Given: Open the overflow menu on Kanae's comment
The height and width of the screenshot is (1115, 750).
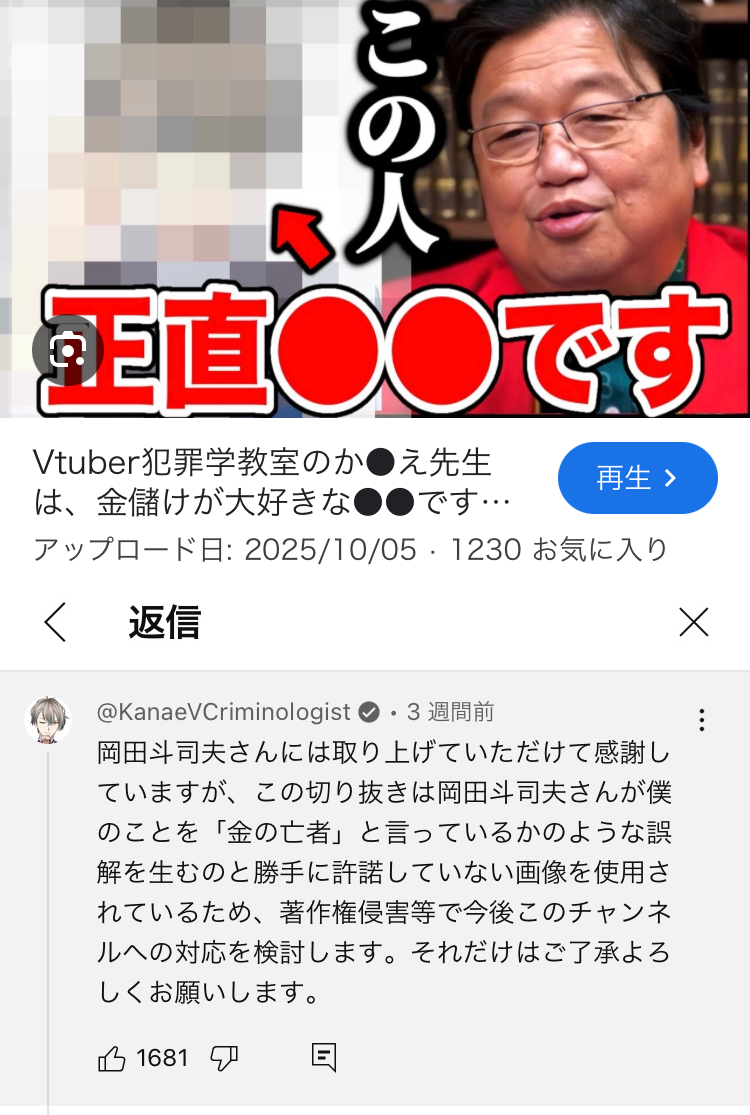Looking at the screenshot, I should (702, 720).
